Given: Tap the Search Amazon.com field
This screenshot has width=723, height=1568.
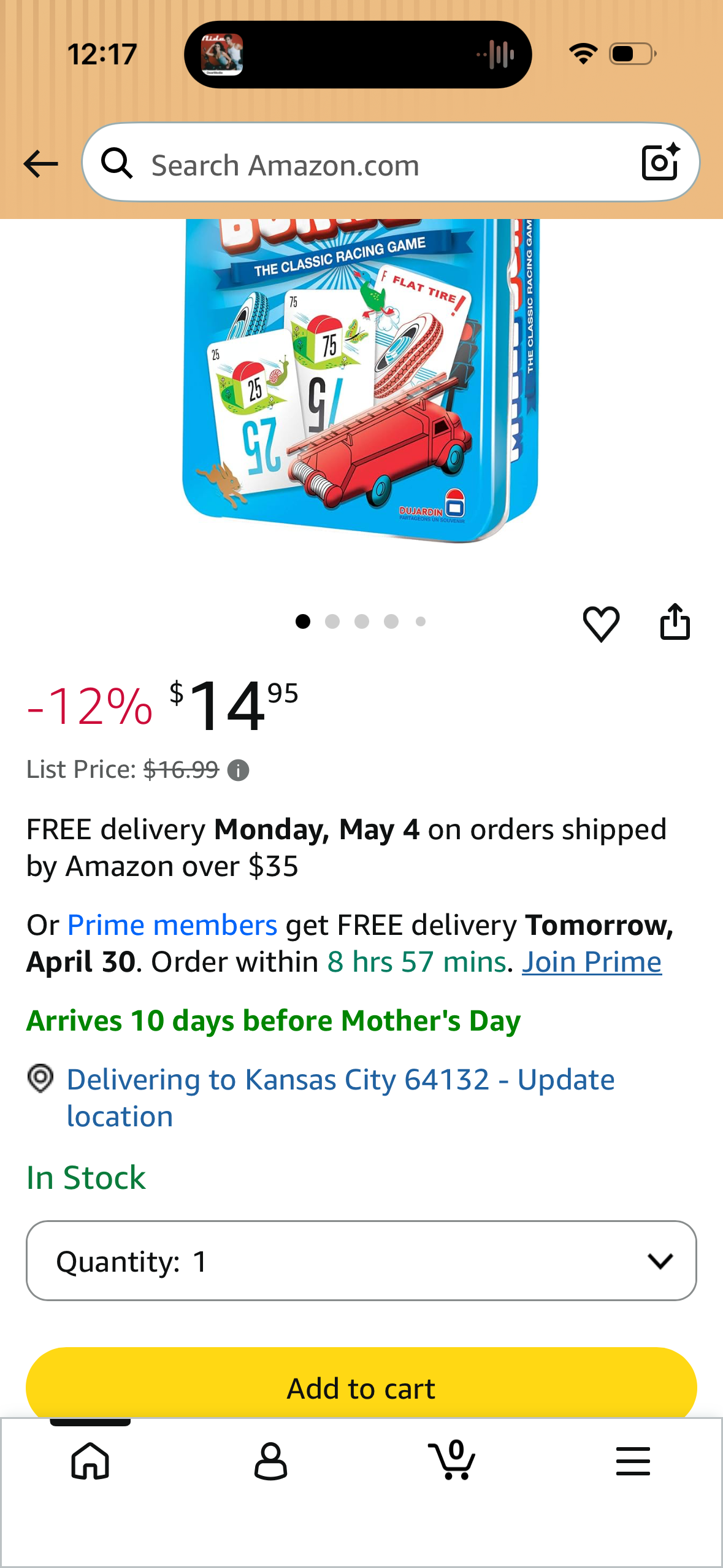Looking at the screenshot, I should [x=368, y=164].
